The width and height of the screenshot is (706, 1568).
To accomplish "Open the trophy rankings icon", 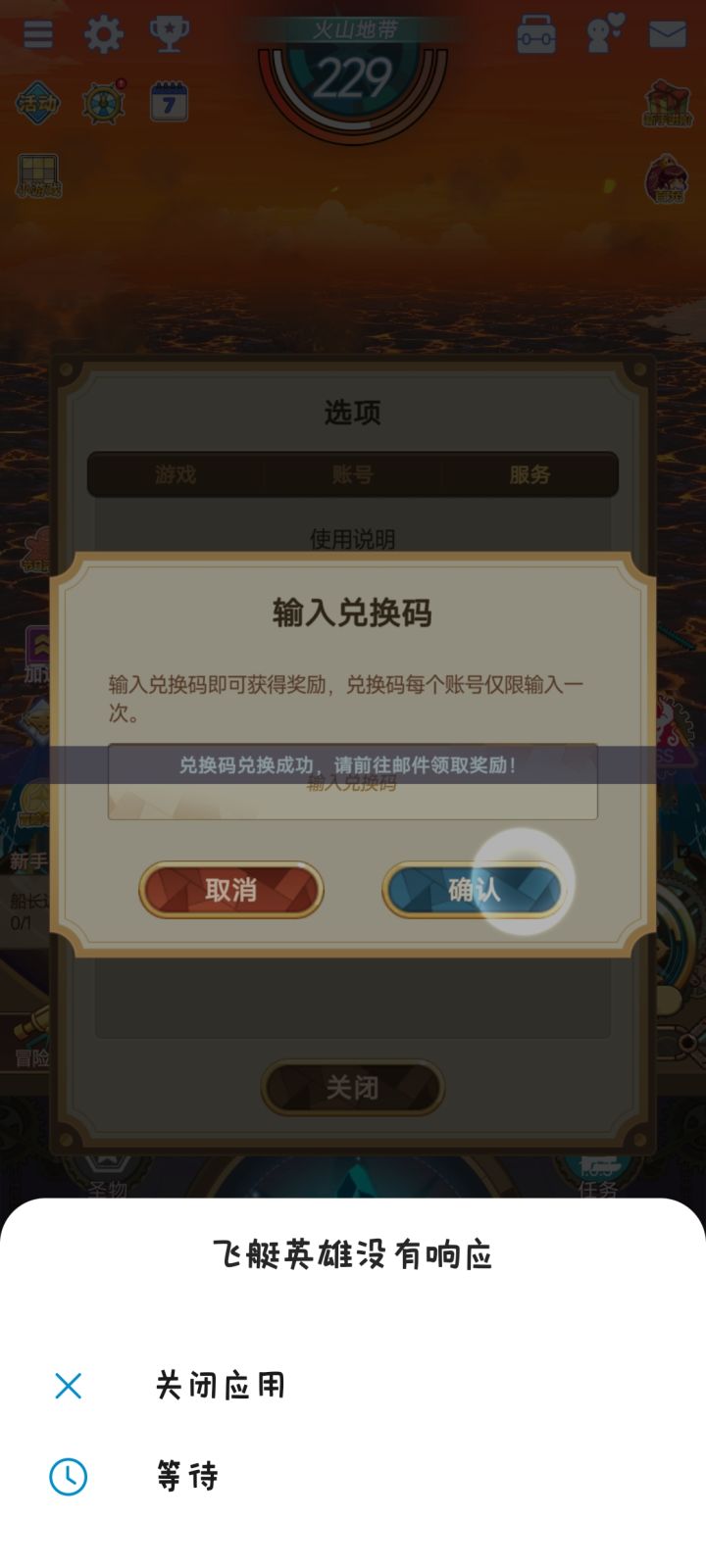I will [169, 33].
